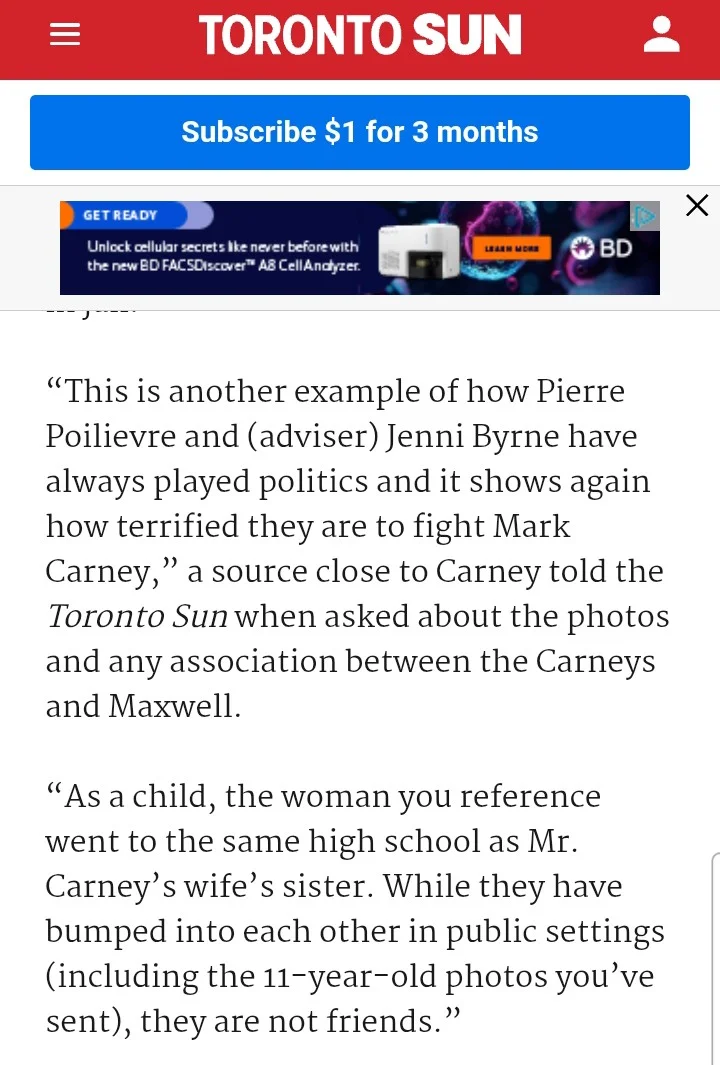This screenshot has width=720, height=1065.
Task: Tap Learn More on the BD ad
Action: pyautogui.click(x=512, y=247)
